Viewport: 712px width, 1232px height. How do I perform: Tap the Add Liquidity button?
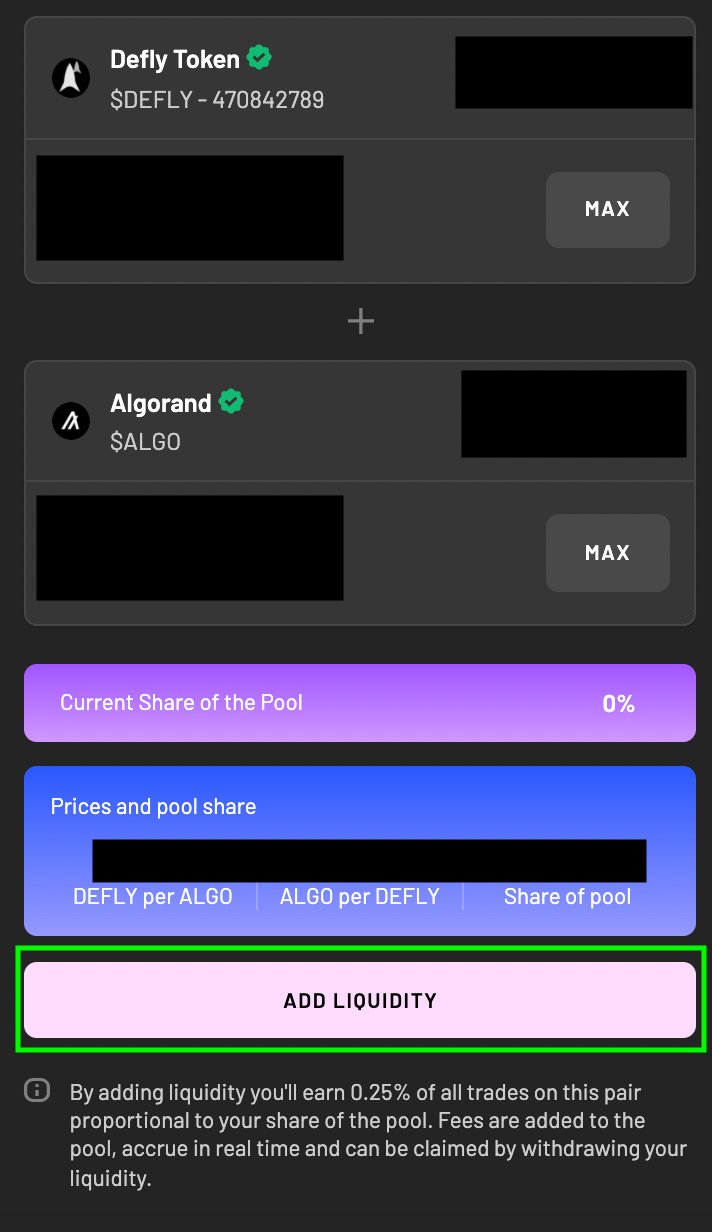pyautogui.click(x=360, y=1000)
